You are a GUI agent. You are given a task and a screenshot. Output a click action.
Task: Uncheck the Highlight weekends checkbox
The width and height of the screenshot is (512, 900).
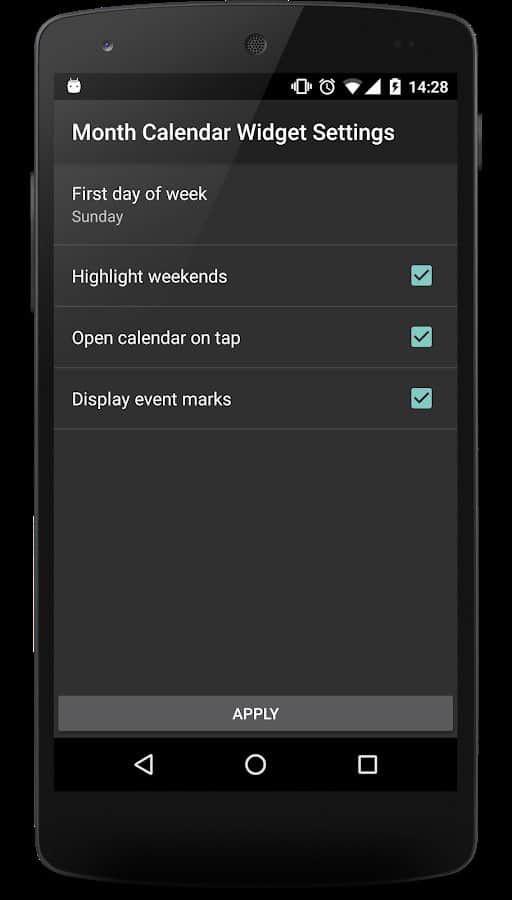[421, 276]
